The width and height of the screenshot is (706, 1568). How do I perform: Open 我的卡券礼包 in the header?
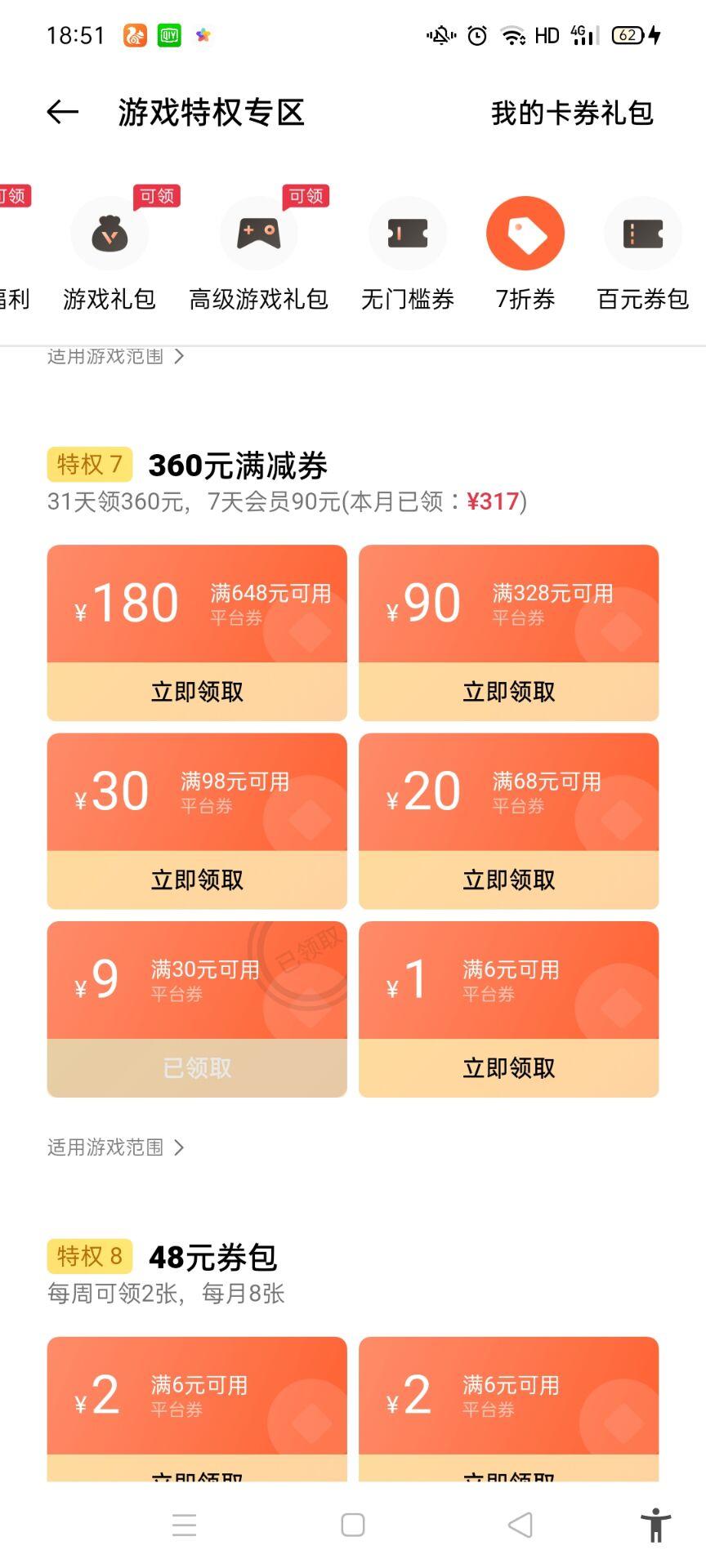click(570, 114)
